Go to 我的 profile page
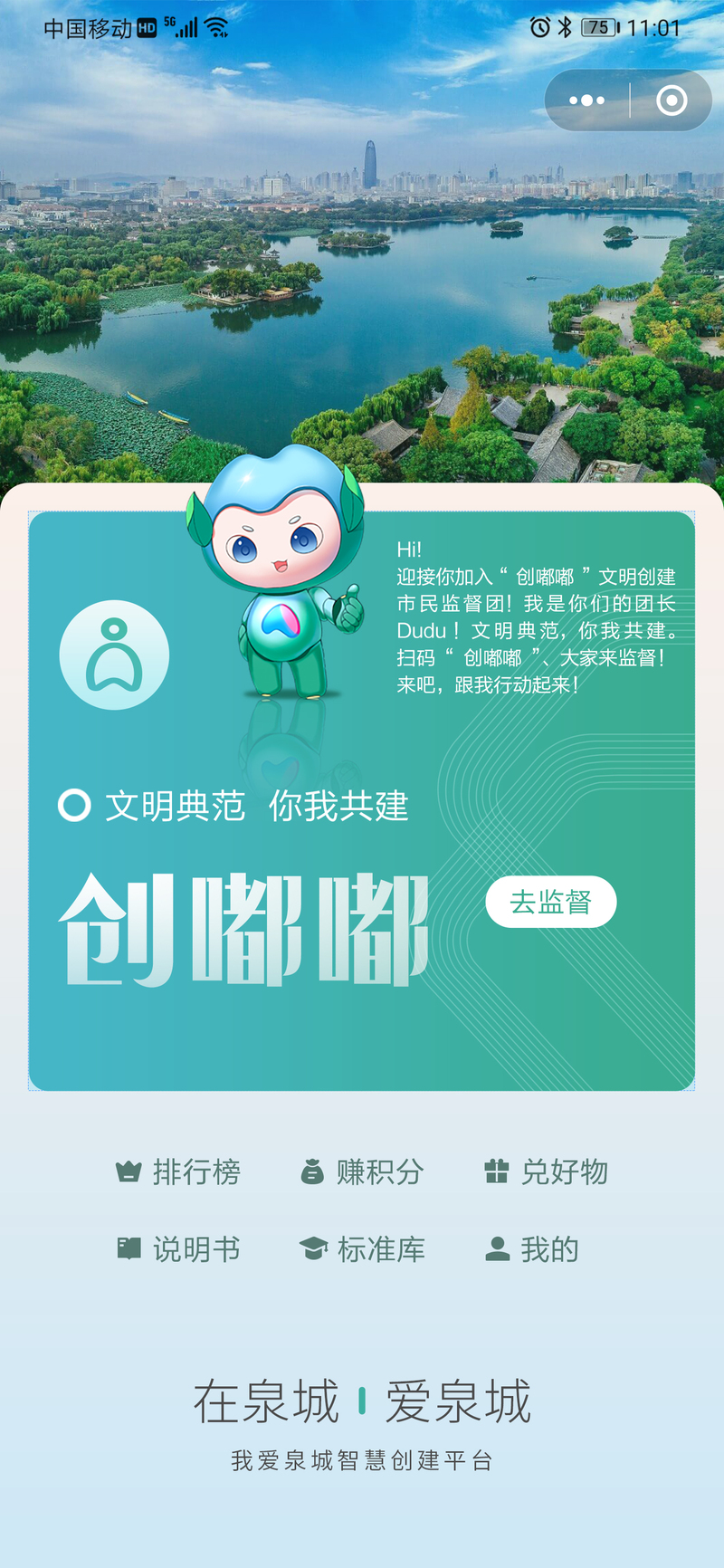 [x=532, y=1249]
